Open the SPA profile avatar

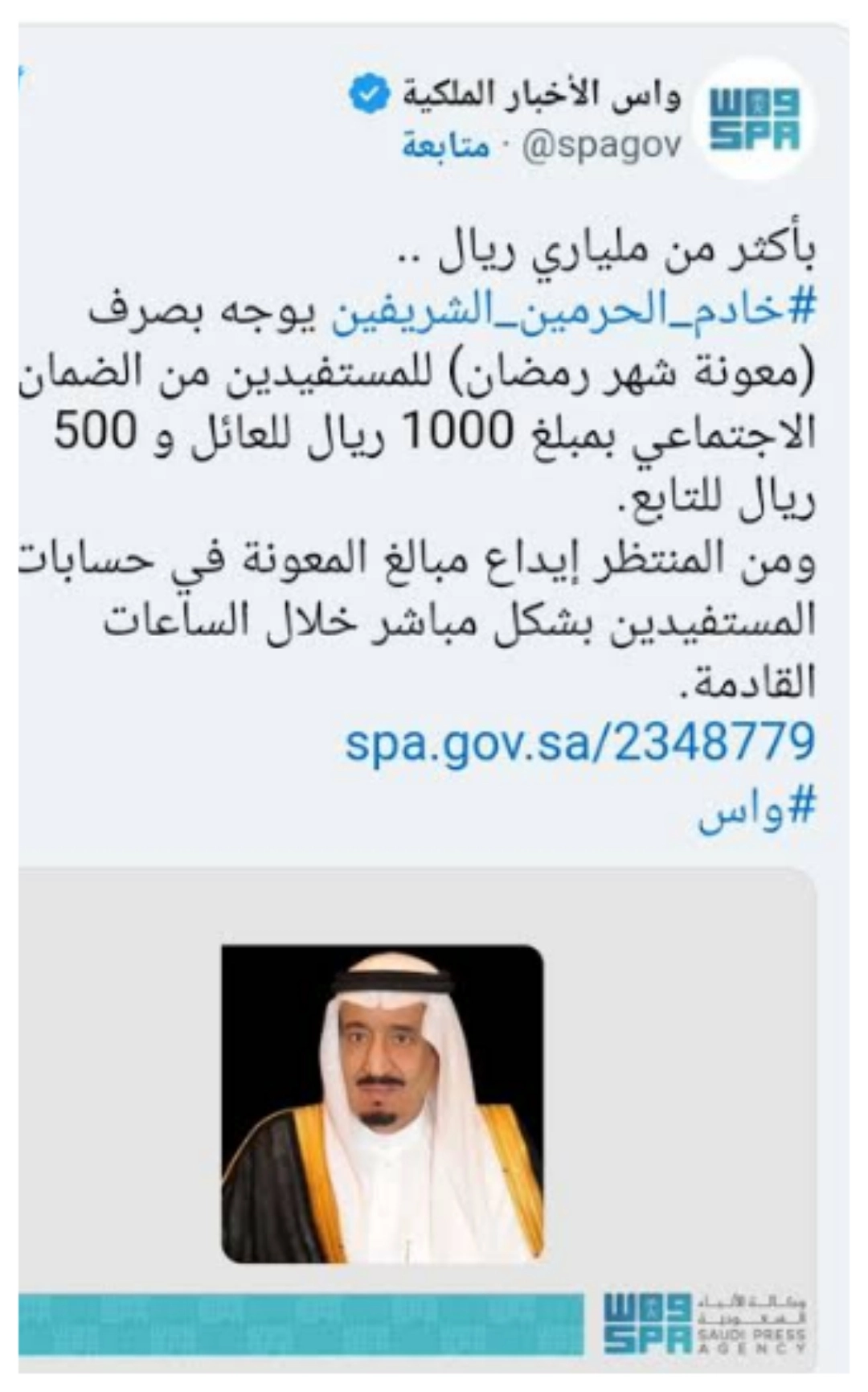click(x=754, y=120)
